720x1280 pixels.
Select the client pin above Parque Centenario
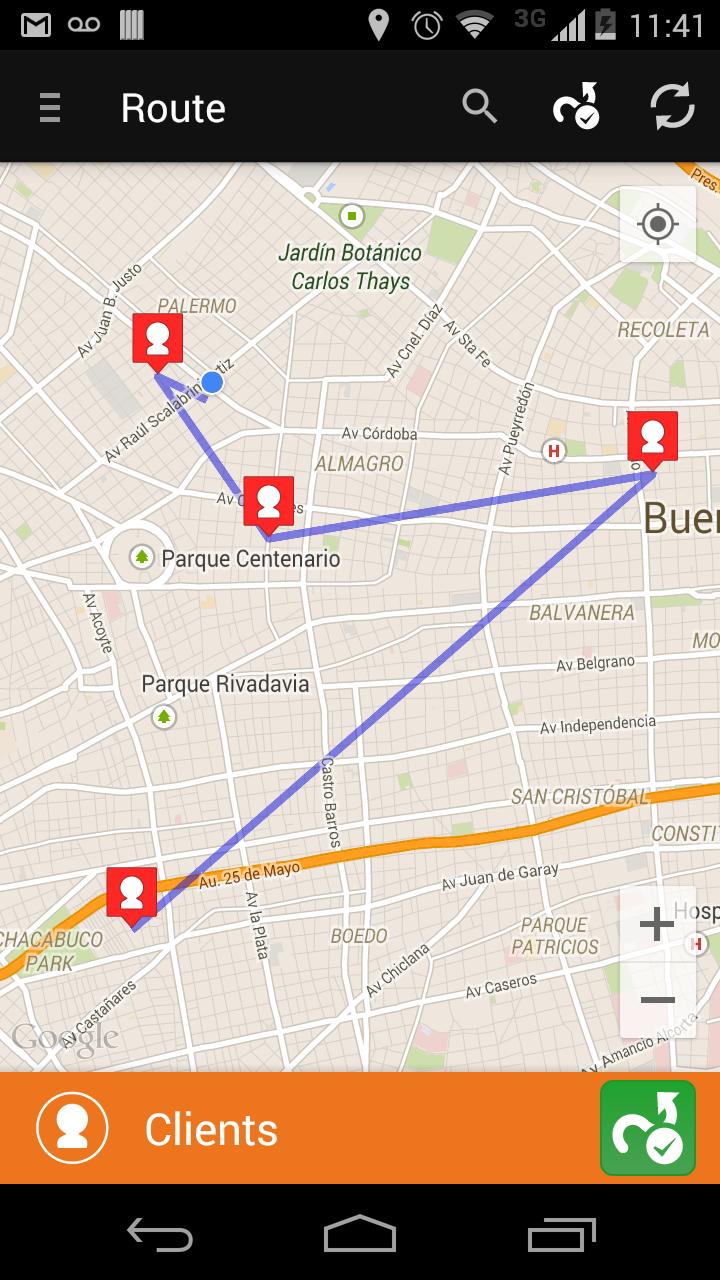(268, 502)
